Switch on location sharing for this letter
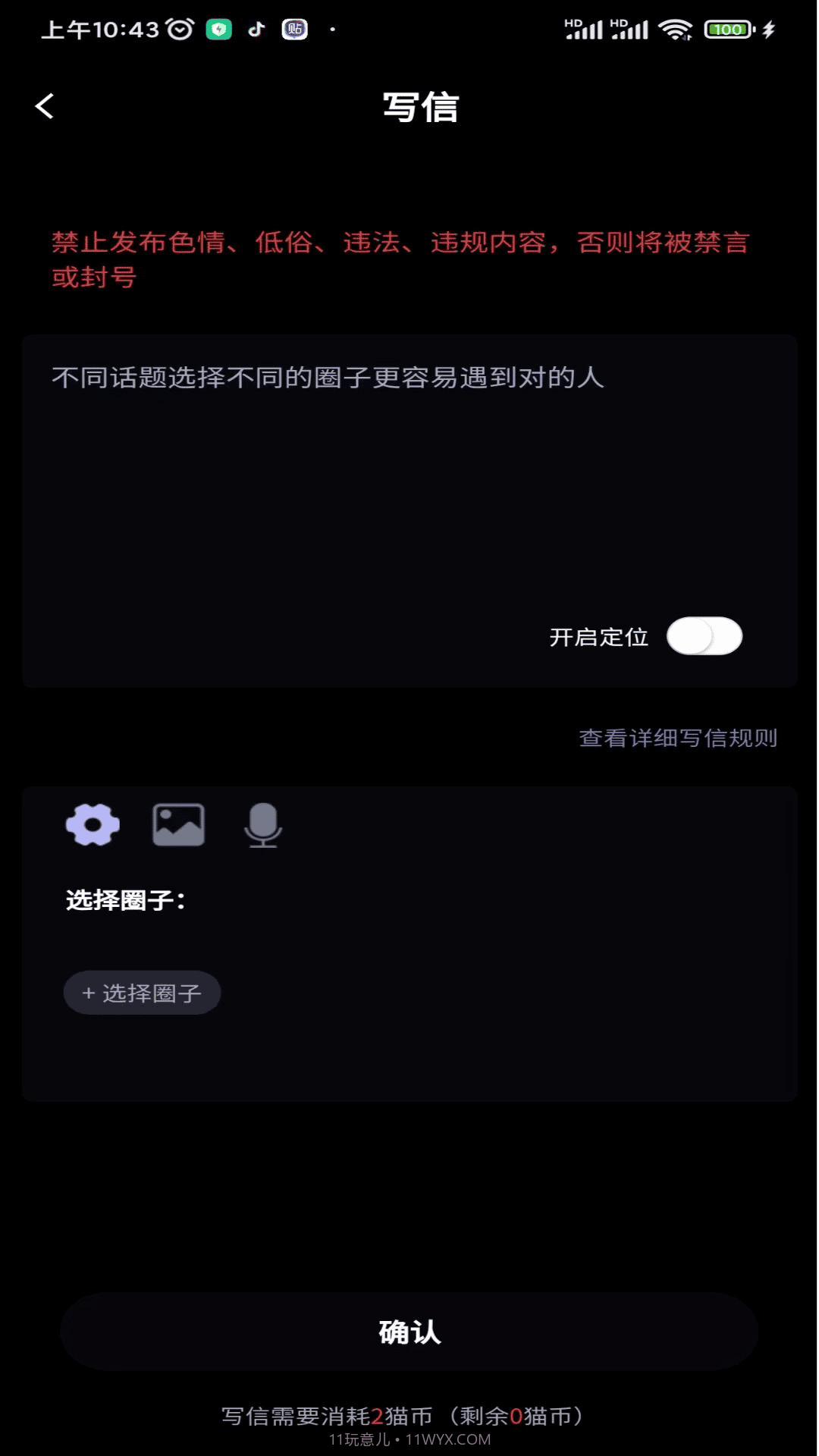This screenshot has width=819, height=1456. [705, 637]
